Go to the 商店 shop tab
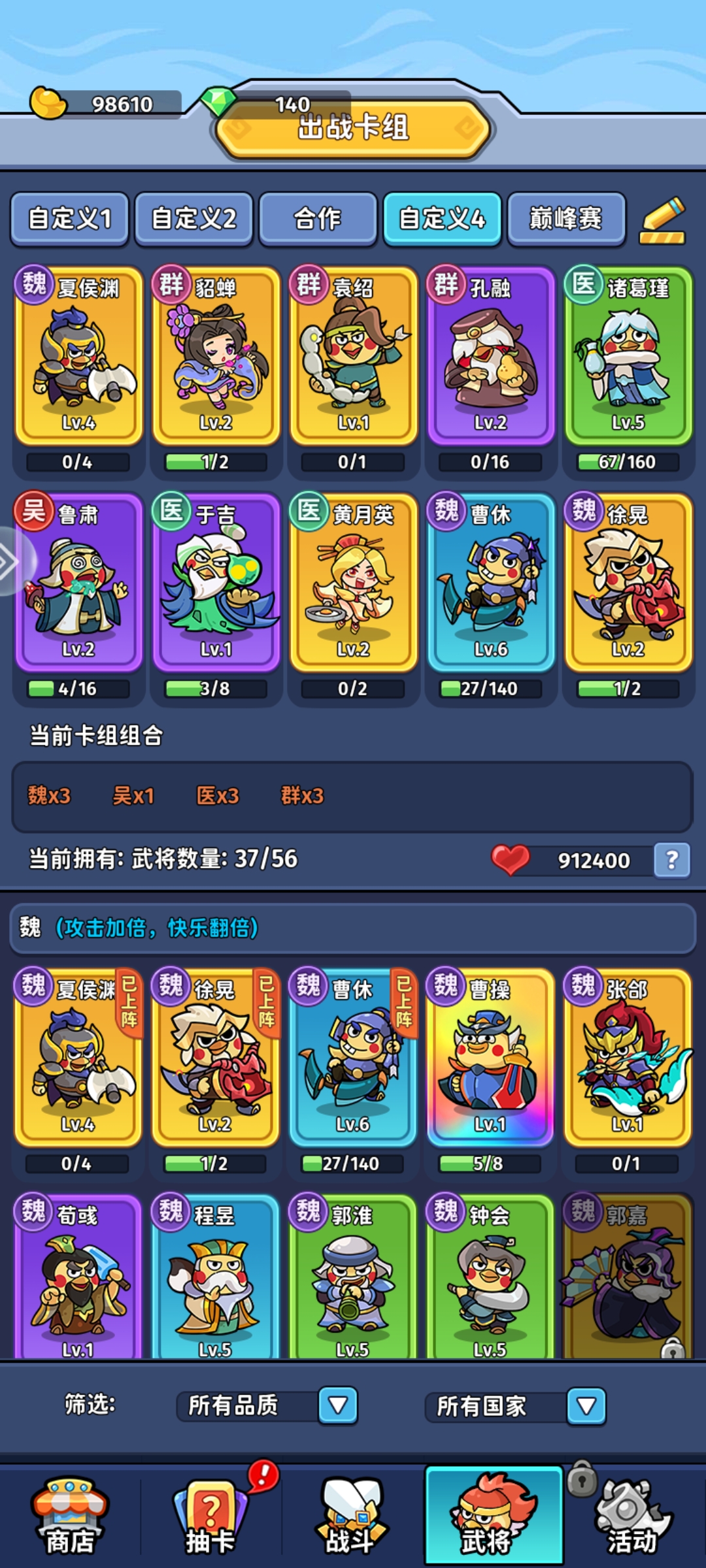The width and height of the screenshot is (706, 1568). [x=71, y=1516]
